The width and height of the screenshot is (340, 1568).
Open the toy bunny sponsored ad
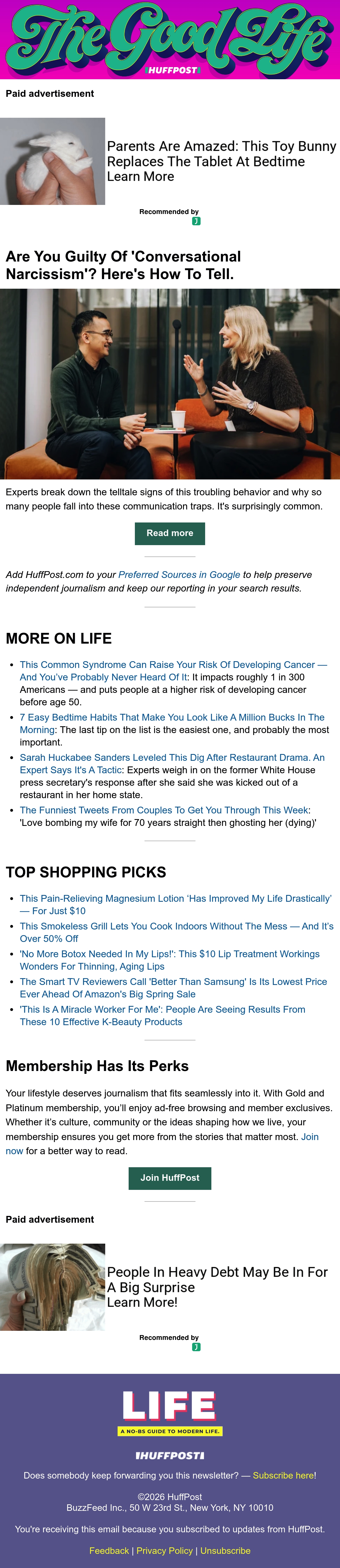coord(221,161)
